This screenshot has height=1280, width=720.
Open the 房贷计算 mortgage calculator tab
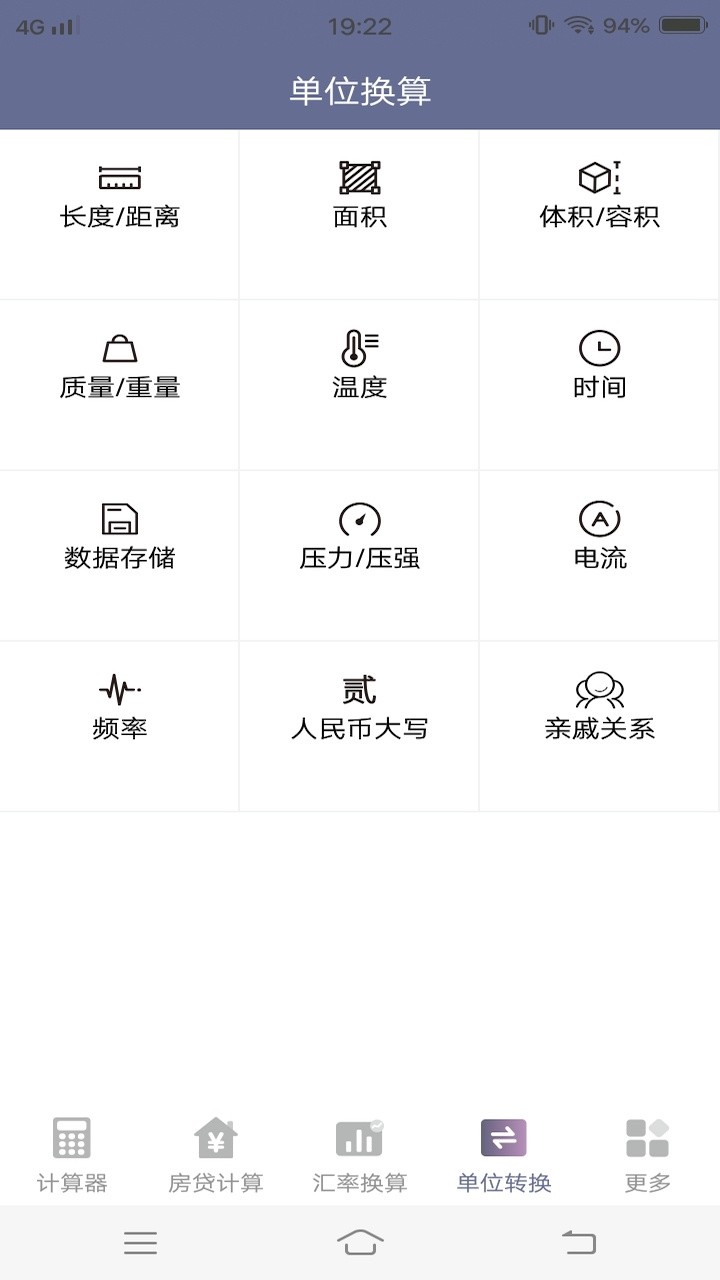(x=215, y=1150)
